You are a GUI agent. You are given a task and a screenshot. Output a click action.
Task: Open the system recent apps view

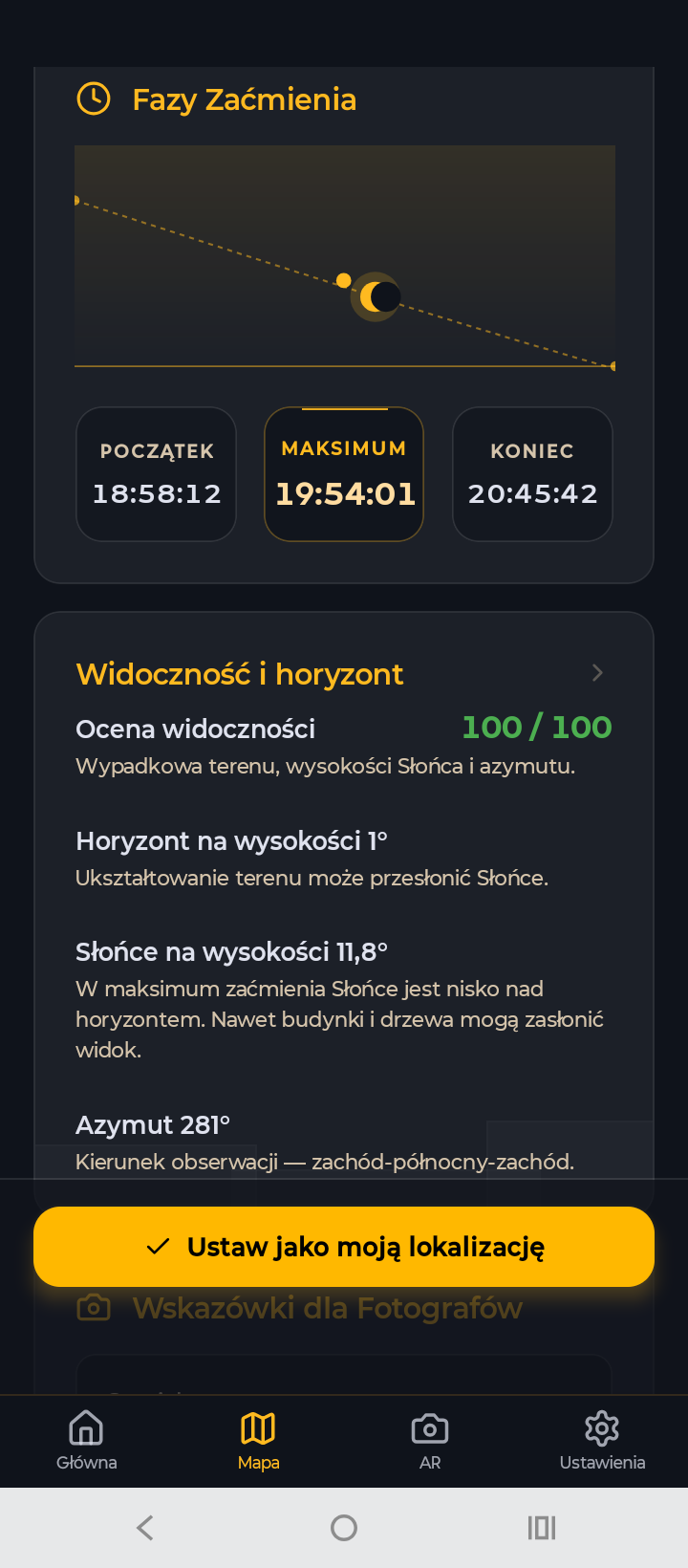(542, 1528)
